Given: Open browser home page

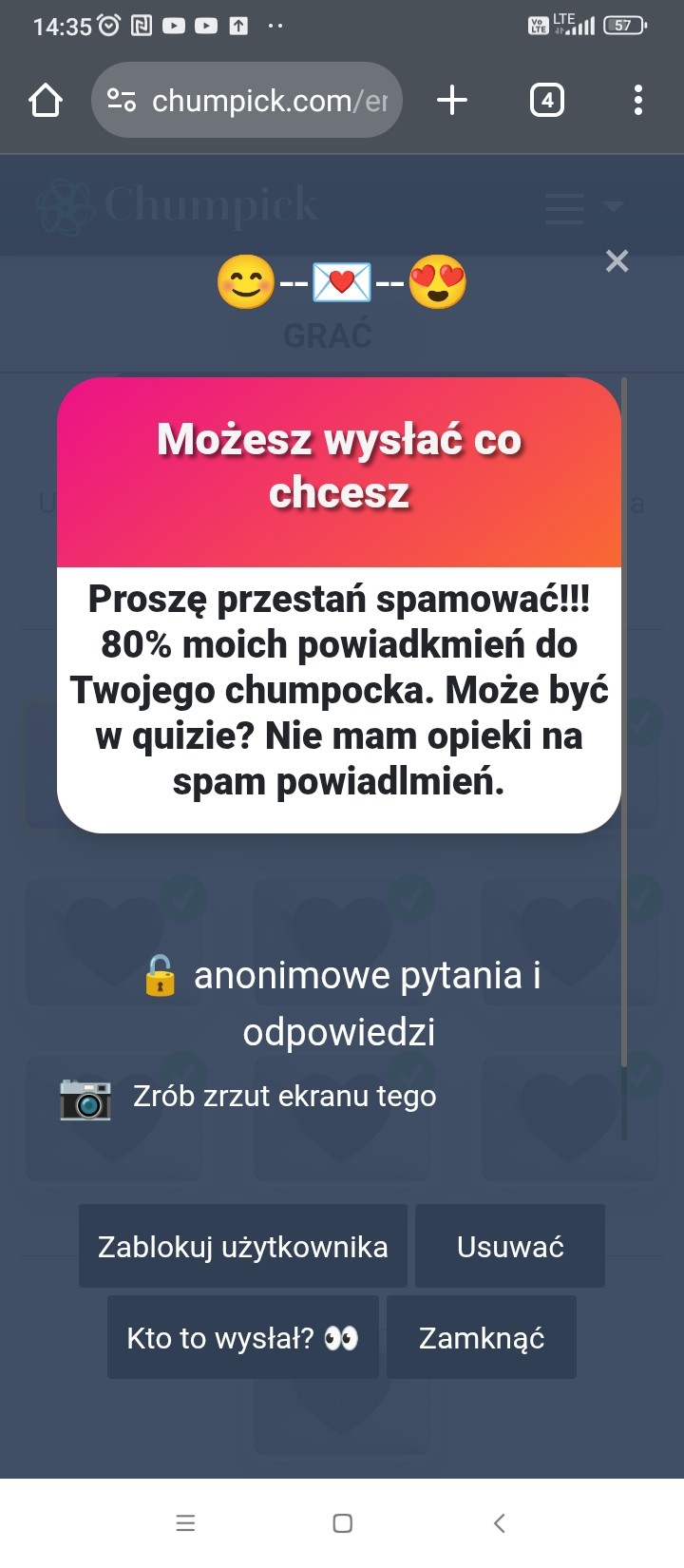Looking at the screenshot, I should tap(46, 100).
